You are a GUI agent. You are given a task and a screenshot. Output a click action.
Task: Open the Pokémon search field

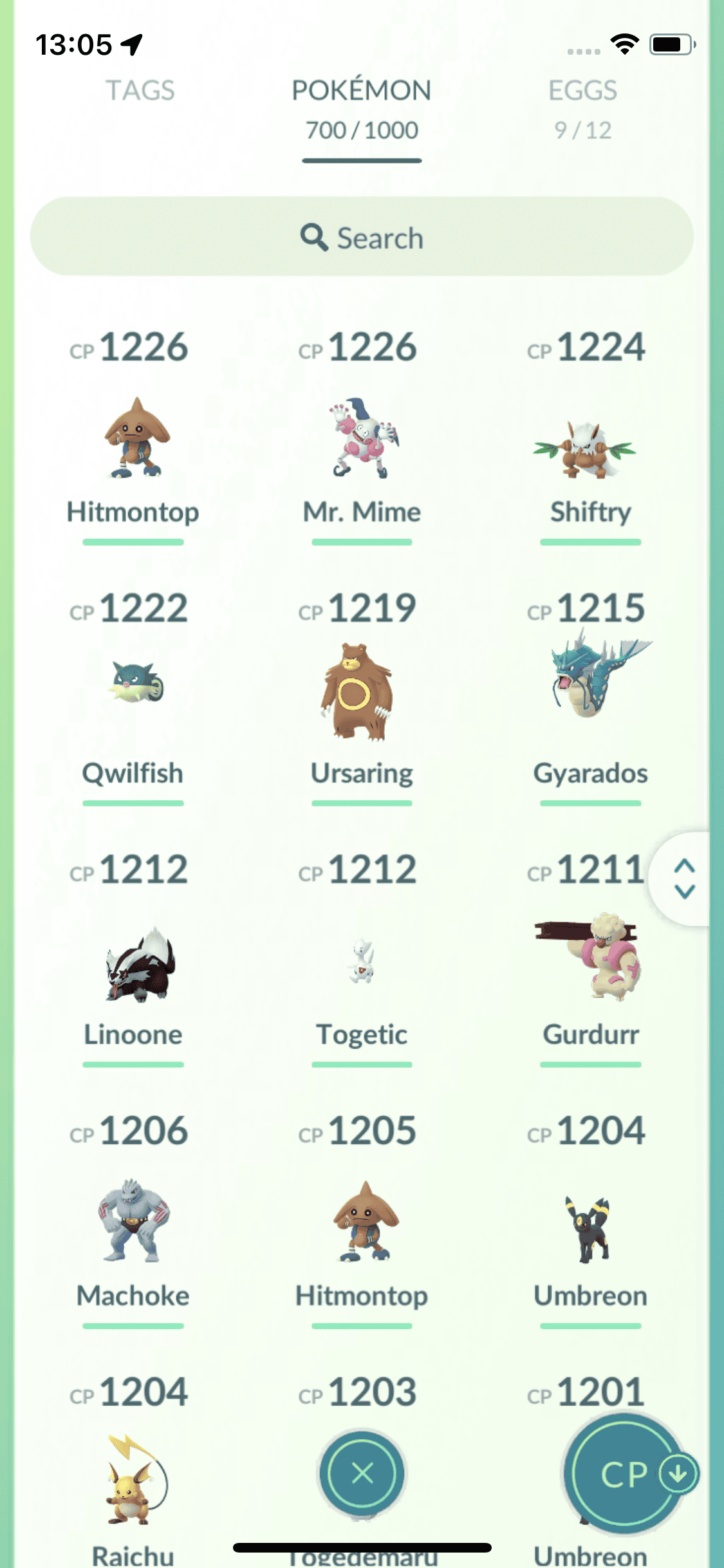click(x=362, y=238)
